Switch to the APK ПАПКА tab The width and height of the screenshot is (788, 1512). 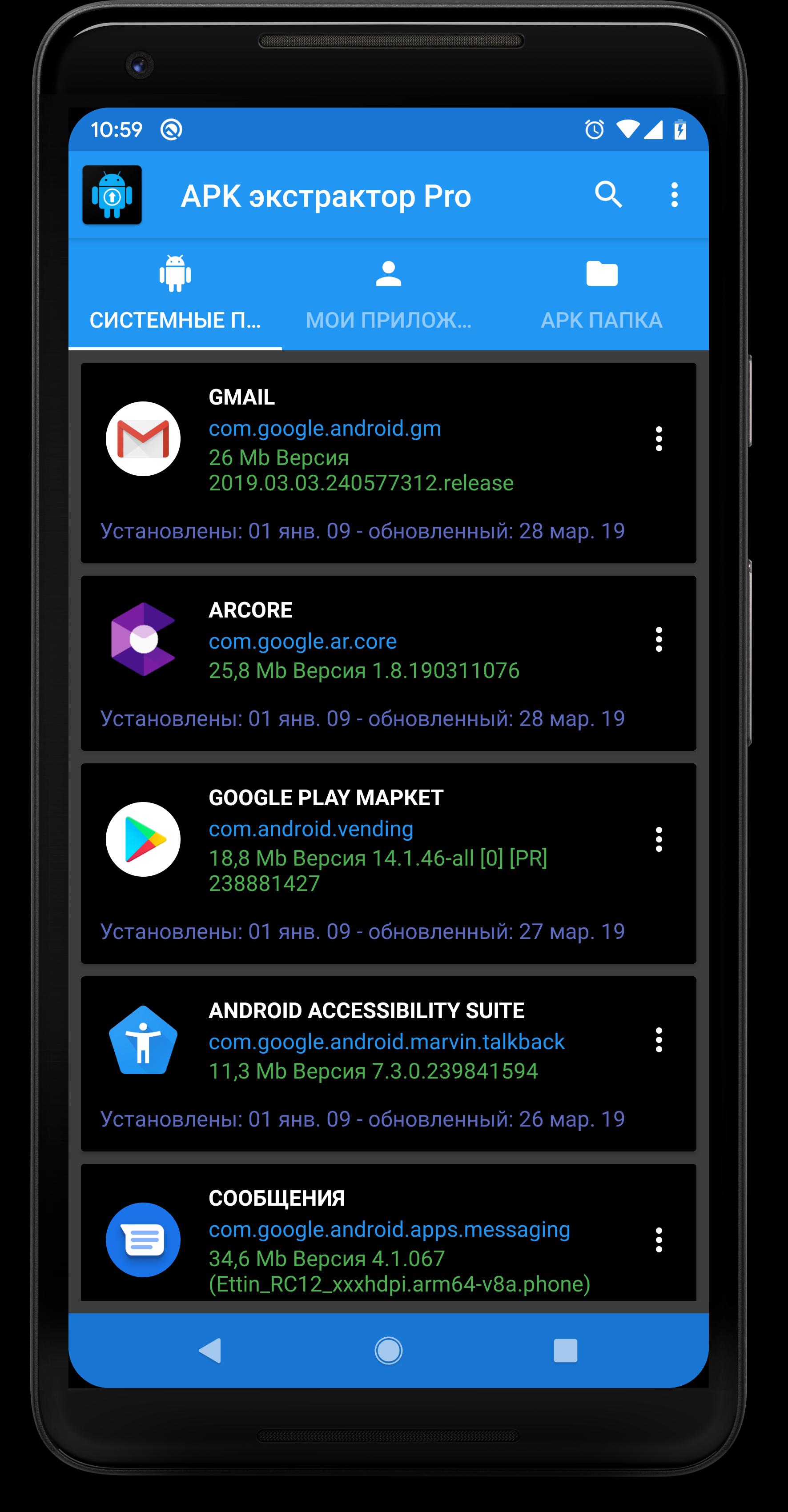(x=602, y=294)
